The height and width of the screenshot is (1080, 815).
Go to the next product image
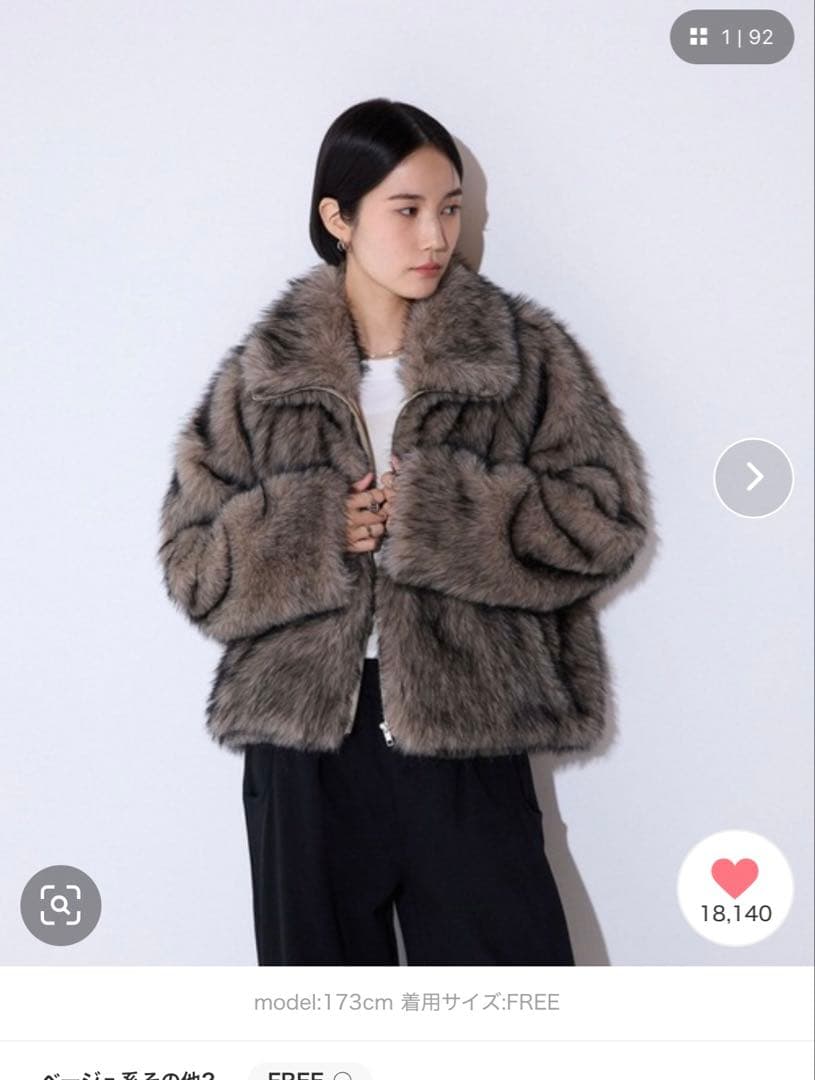click(x=753, y=477)
